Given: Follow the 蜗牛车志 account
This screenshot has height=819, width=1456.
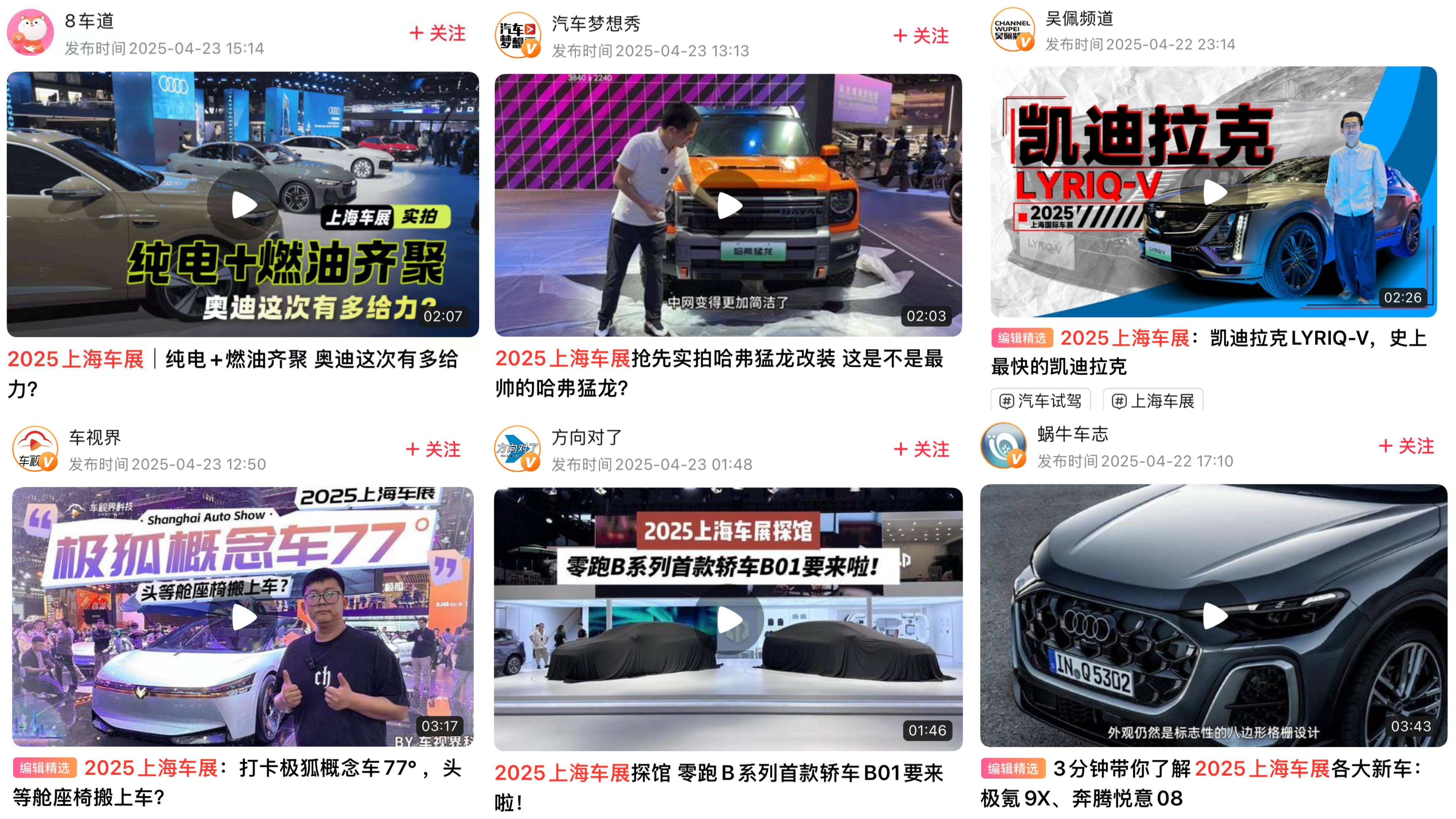Looking at the screenshot, I should (1406, 446).
